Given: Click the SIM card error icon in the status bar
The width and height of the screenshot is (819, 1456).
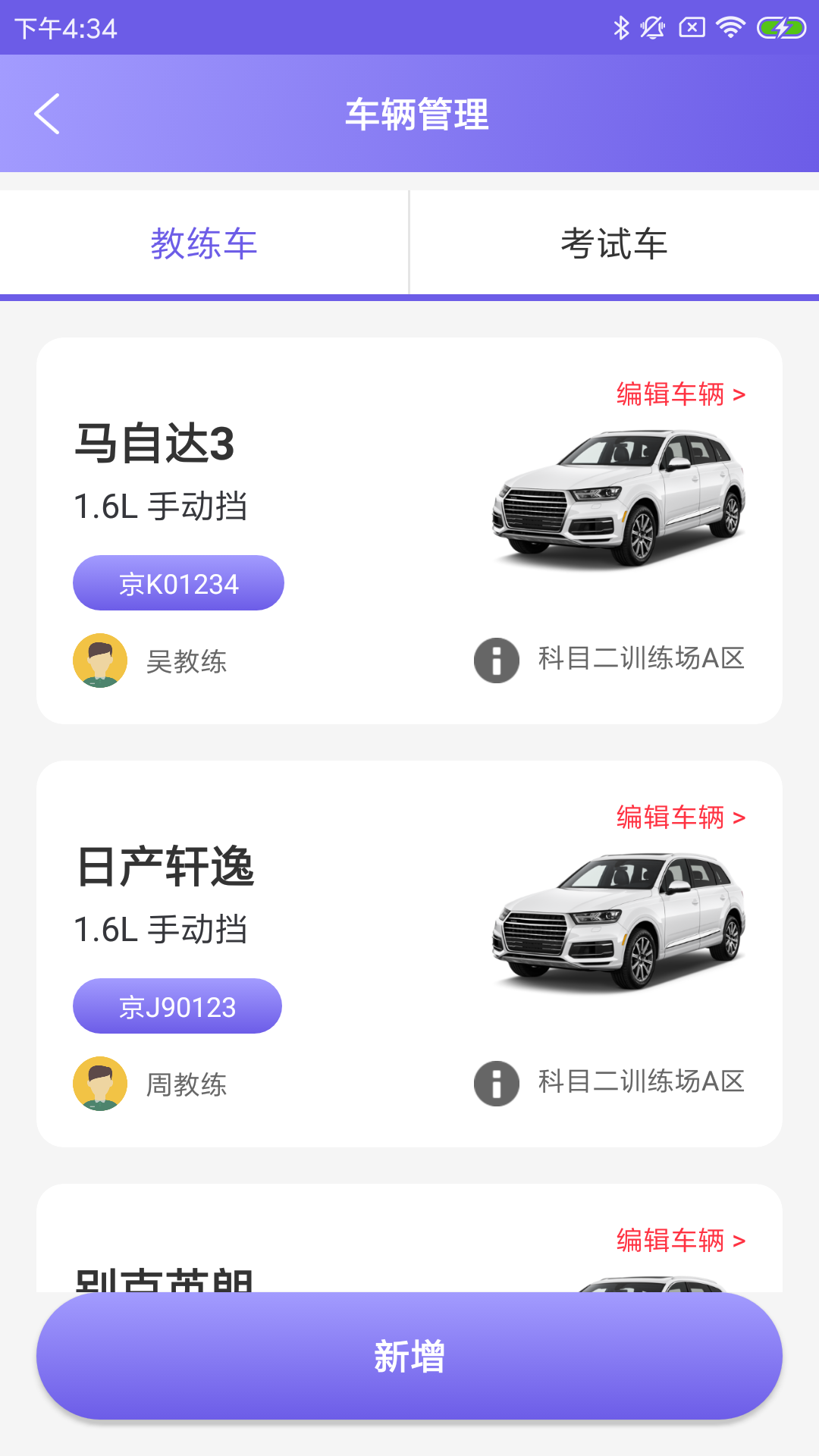Looking at the screenshot, I should (x=691, y=27).
